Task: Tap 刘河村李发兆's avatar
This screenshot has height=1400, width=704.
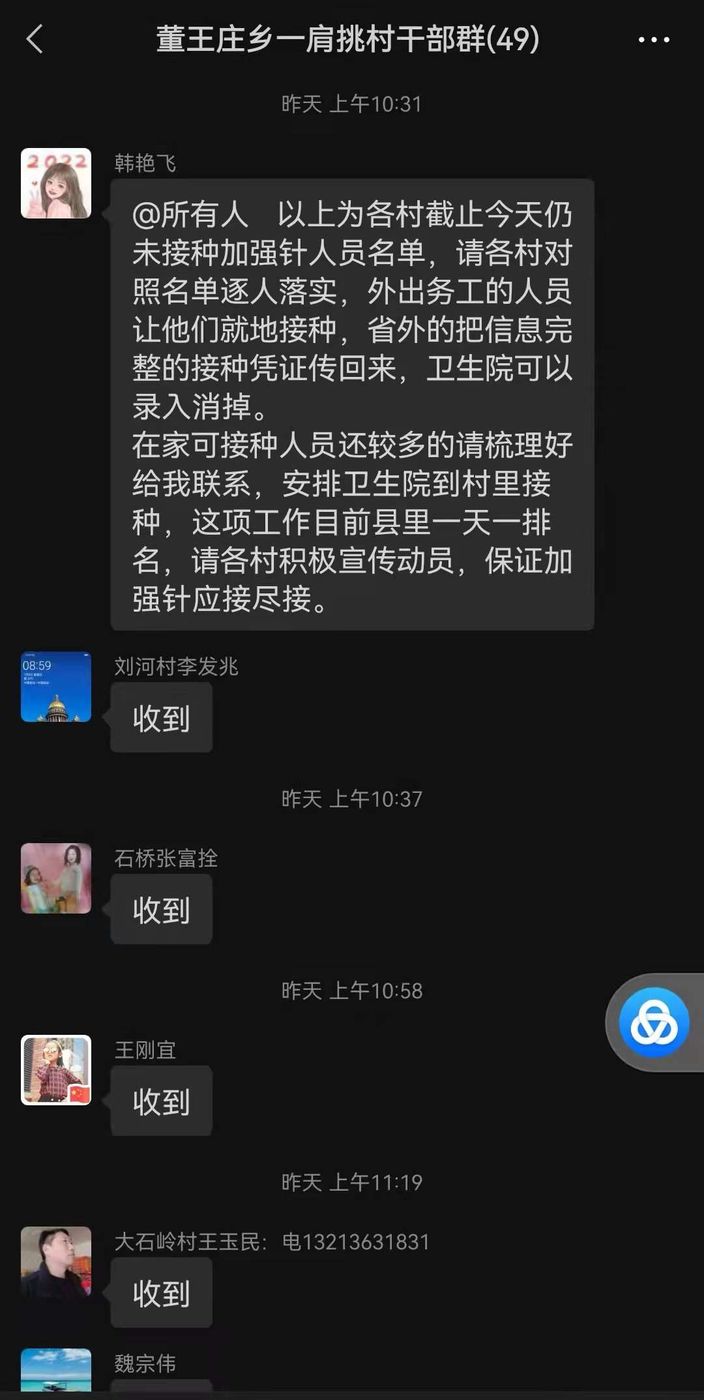Action: (56, 687)
